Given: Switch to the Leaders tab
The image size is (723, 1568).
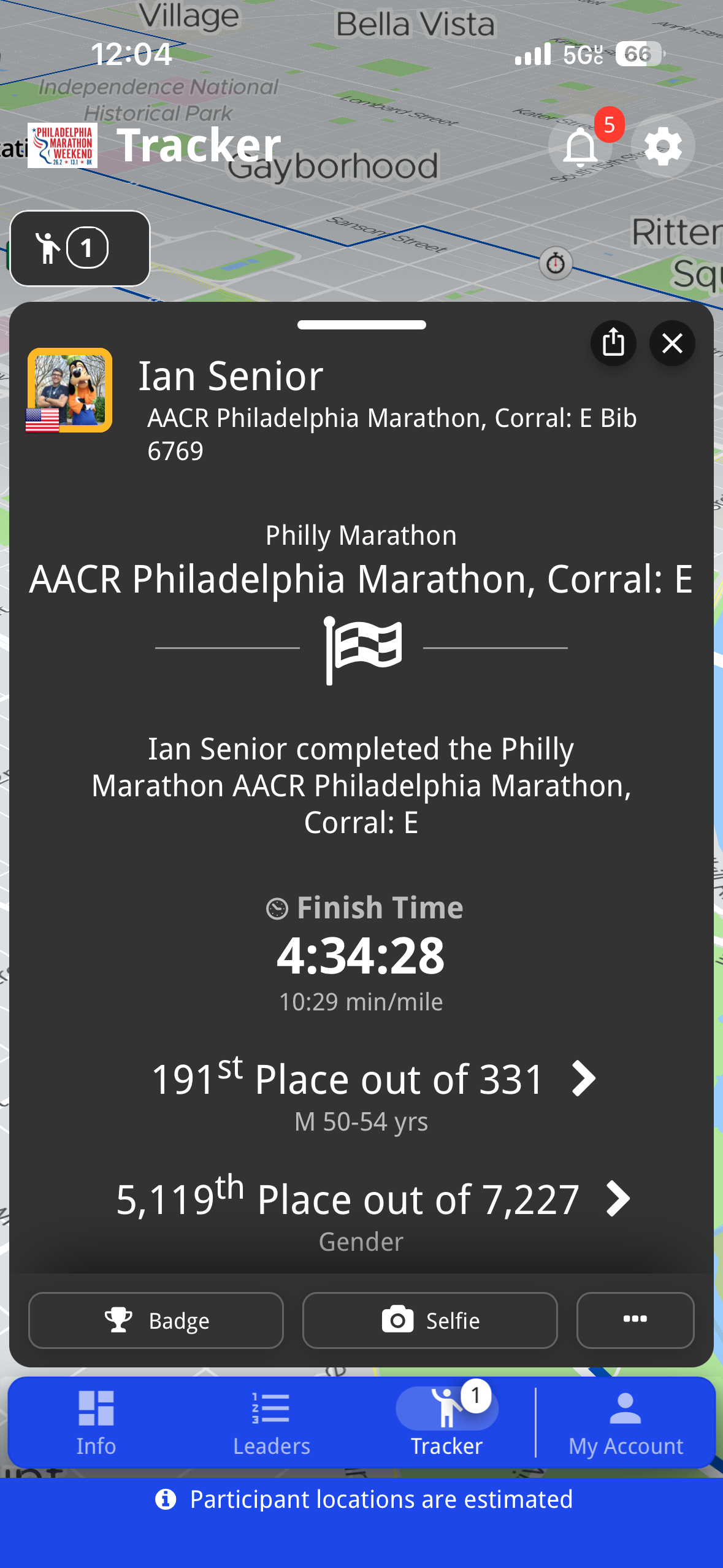Looking at the screenshot, I should [x=271, y=1423].
